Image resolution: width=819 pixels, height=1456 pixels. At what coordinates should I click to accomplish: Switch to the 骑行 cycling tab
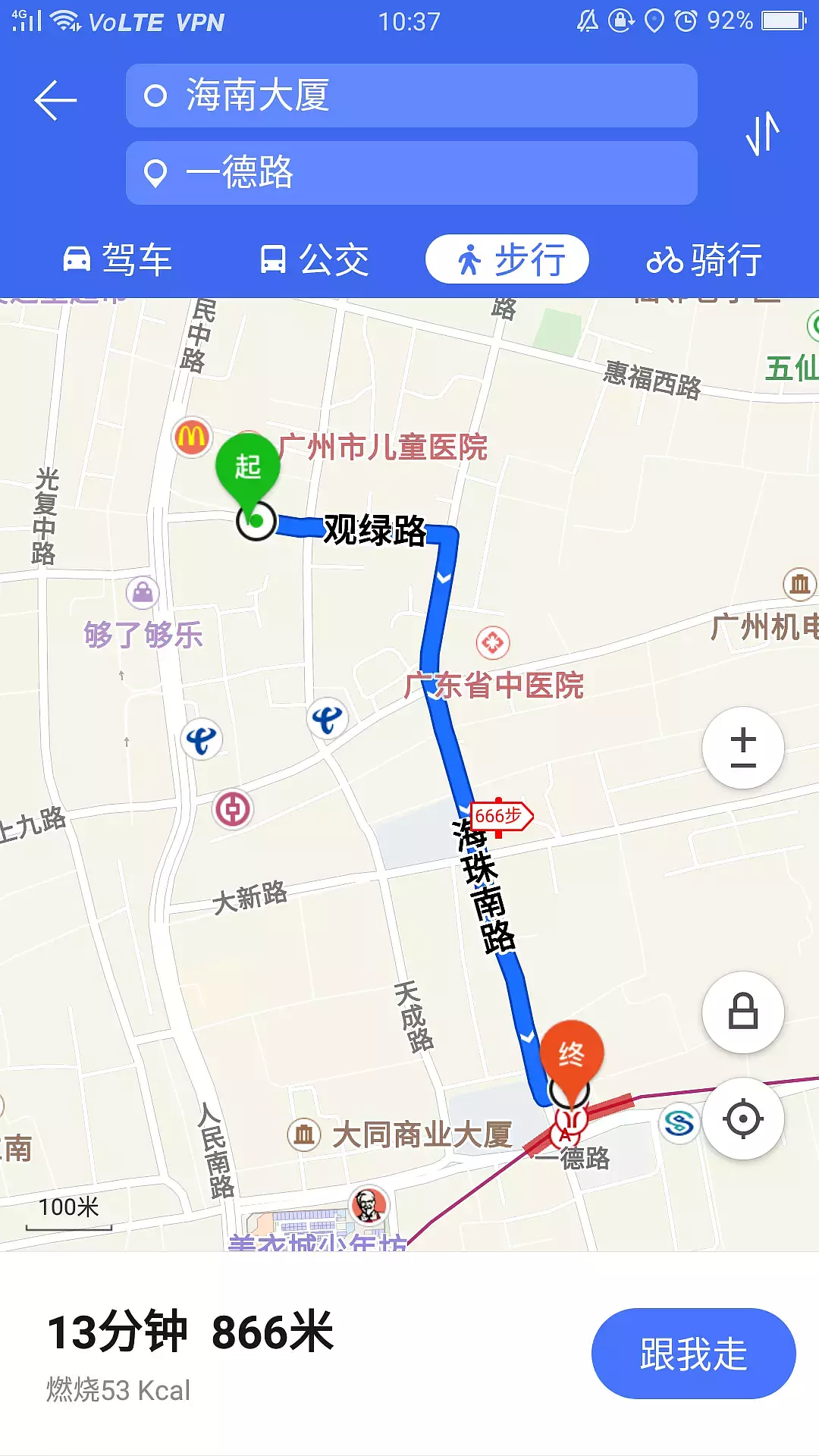pyautogui.click(x=704, y=260)
